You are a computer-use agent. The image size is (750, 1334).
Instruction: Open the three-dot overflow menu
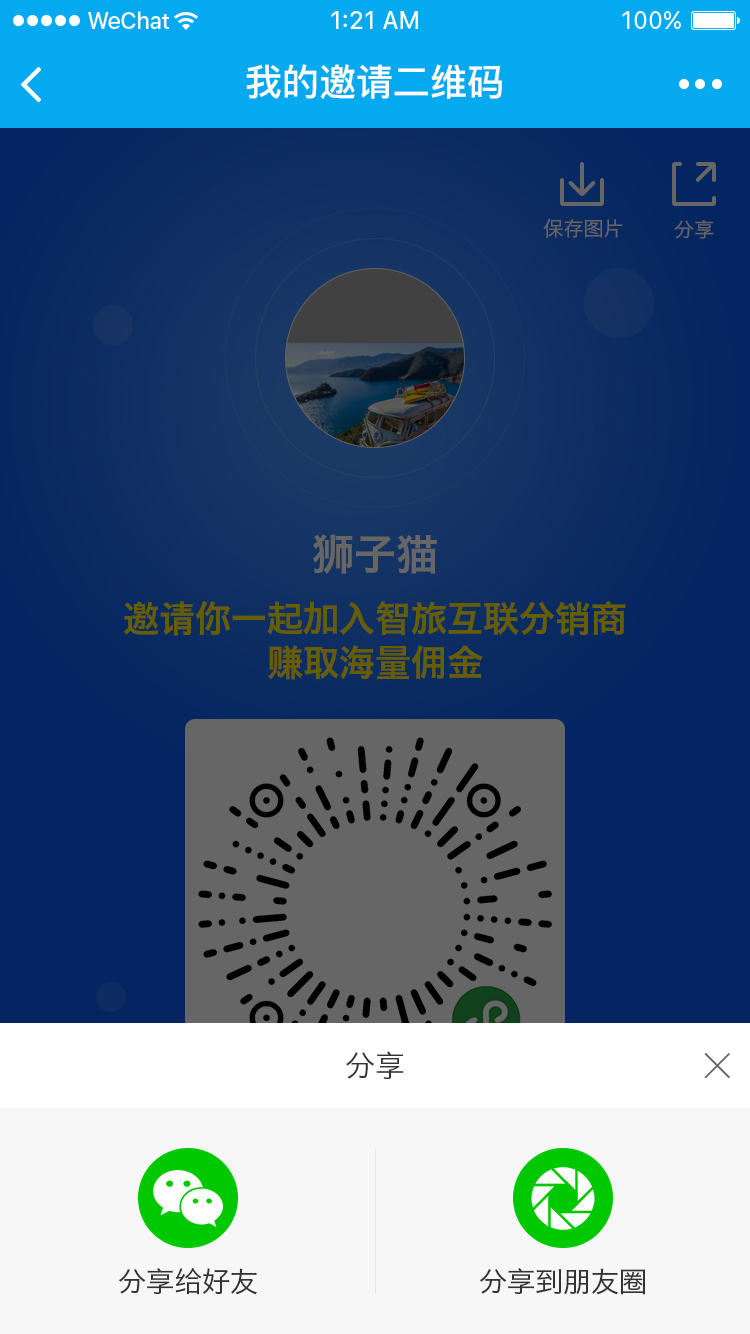coord(700,85)
